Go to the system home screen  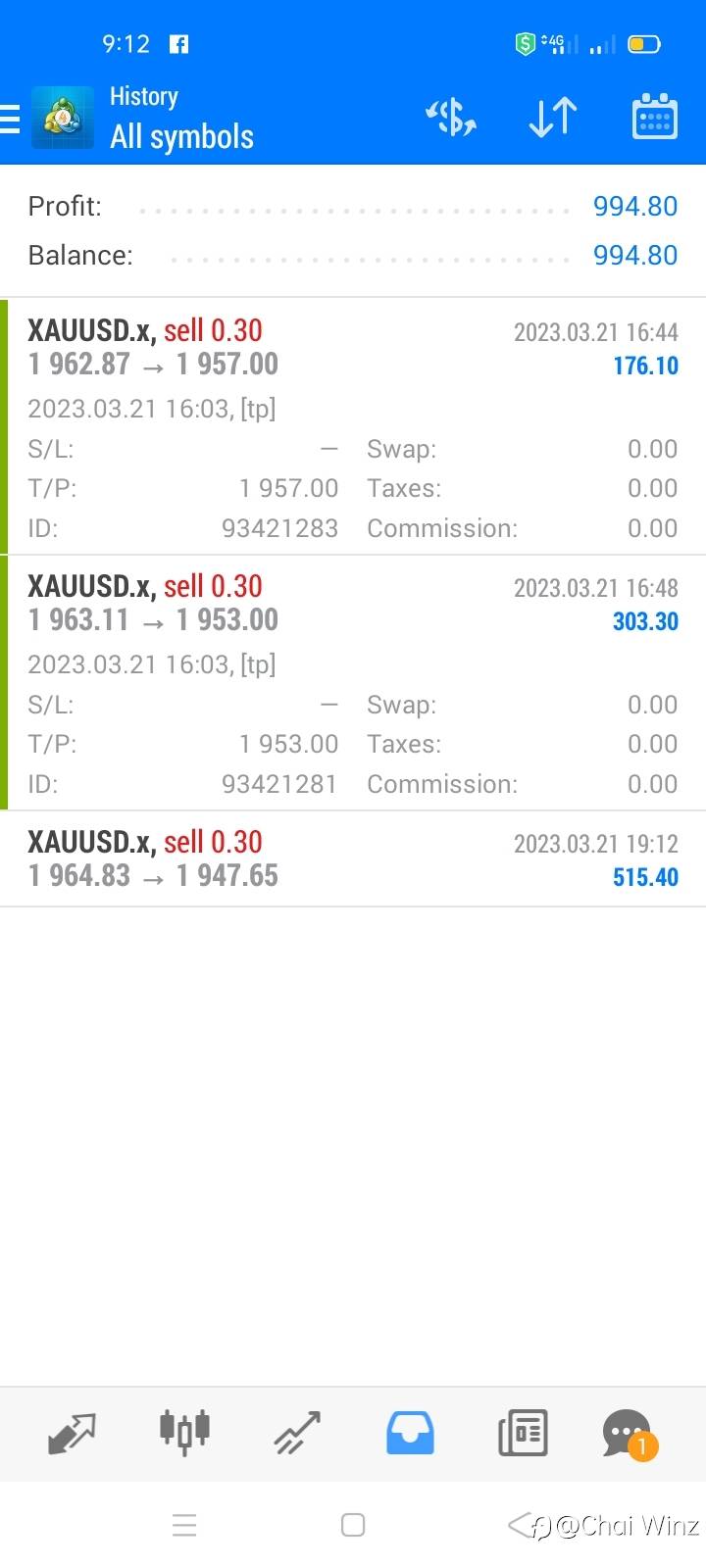[353, 1525]
